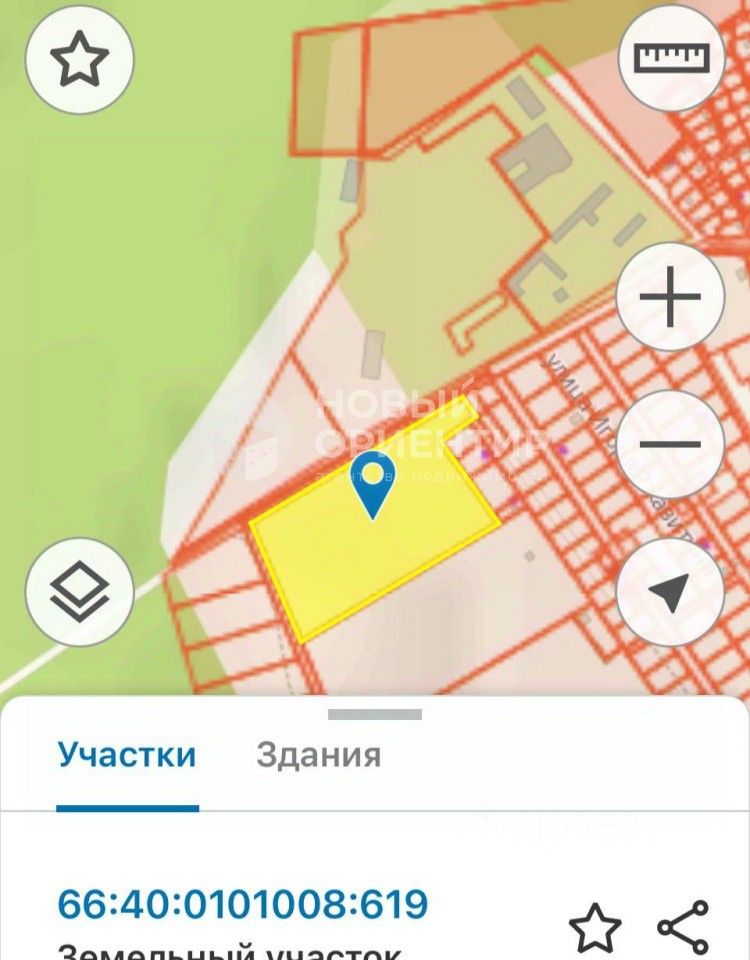Open favorites star on the map

(x=79, y=61)
